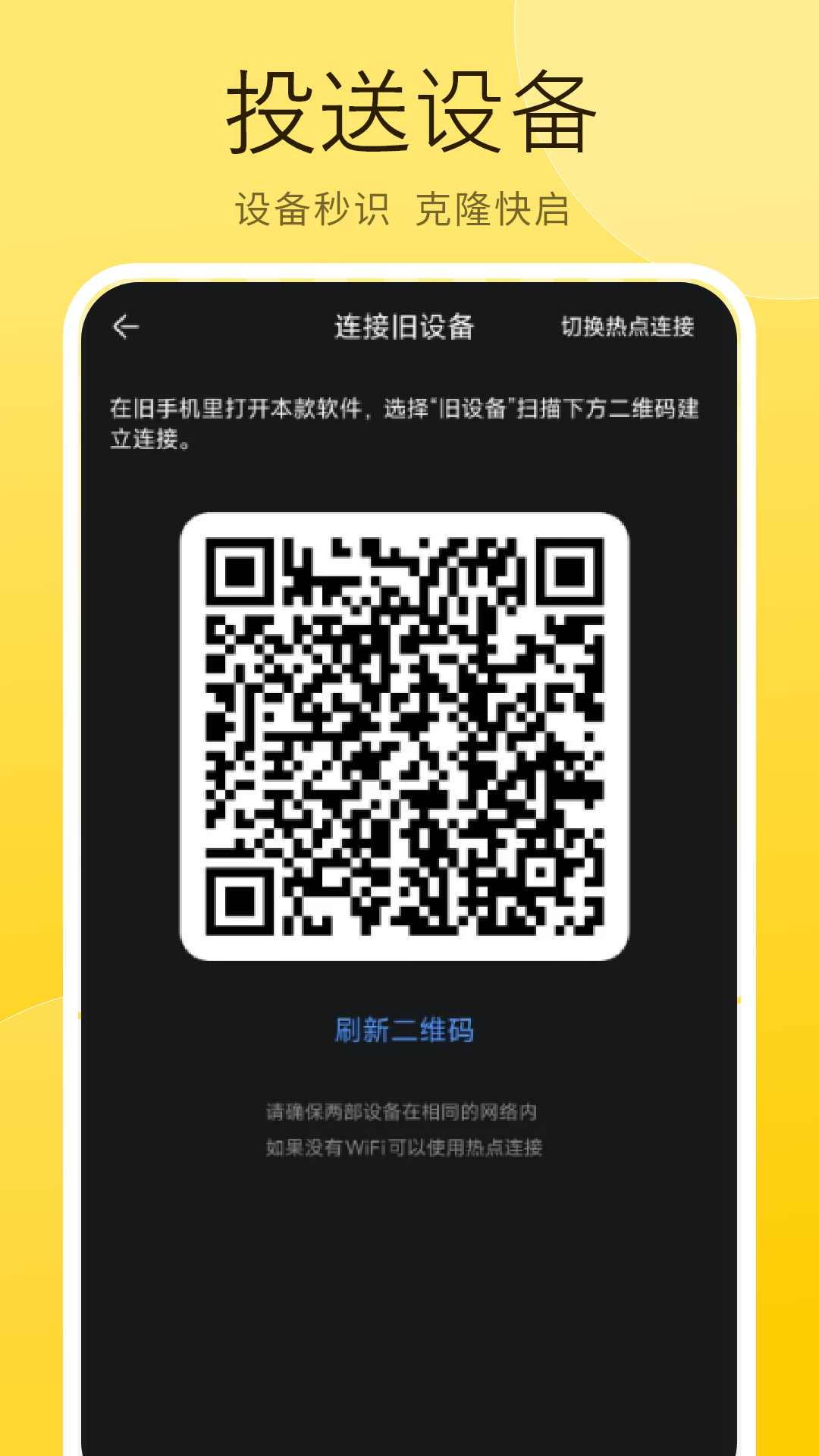The image size is (819, 1456).
Task: Click the center of the QR code
Action: click(407, 728)
